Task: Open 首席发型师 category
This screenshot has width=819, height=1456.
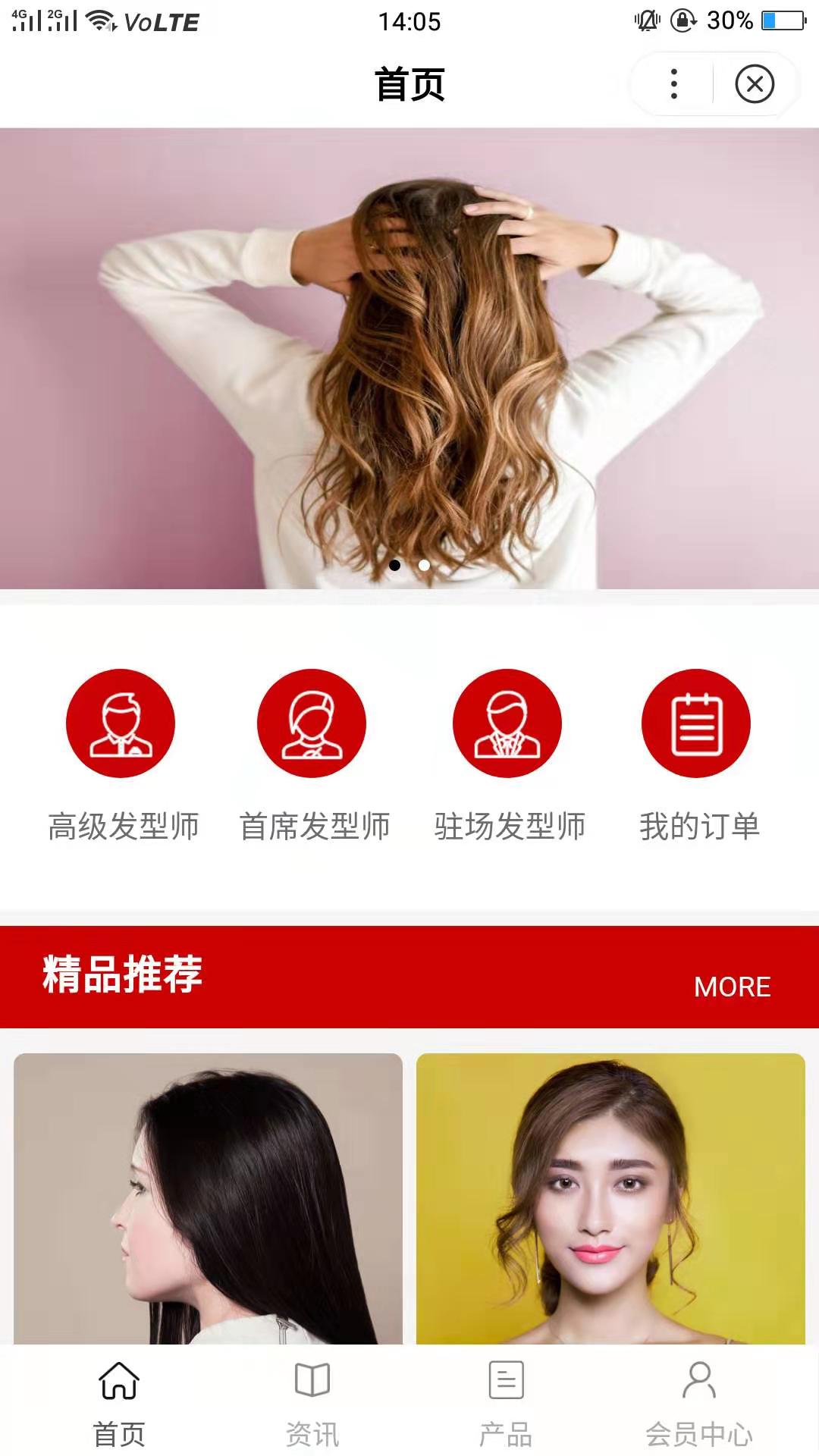Action: [312, 724]
